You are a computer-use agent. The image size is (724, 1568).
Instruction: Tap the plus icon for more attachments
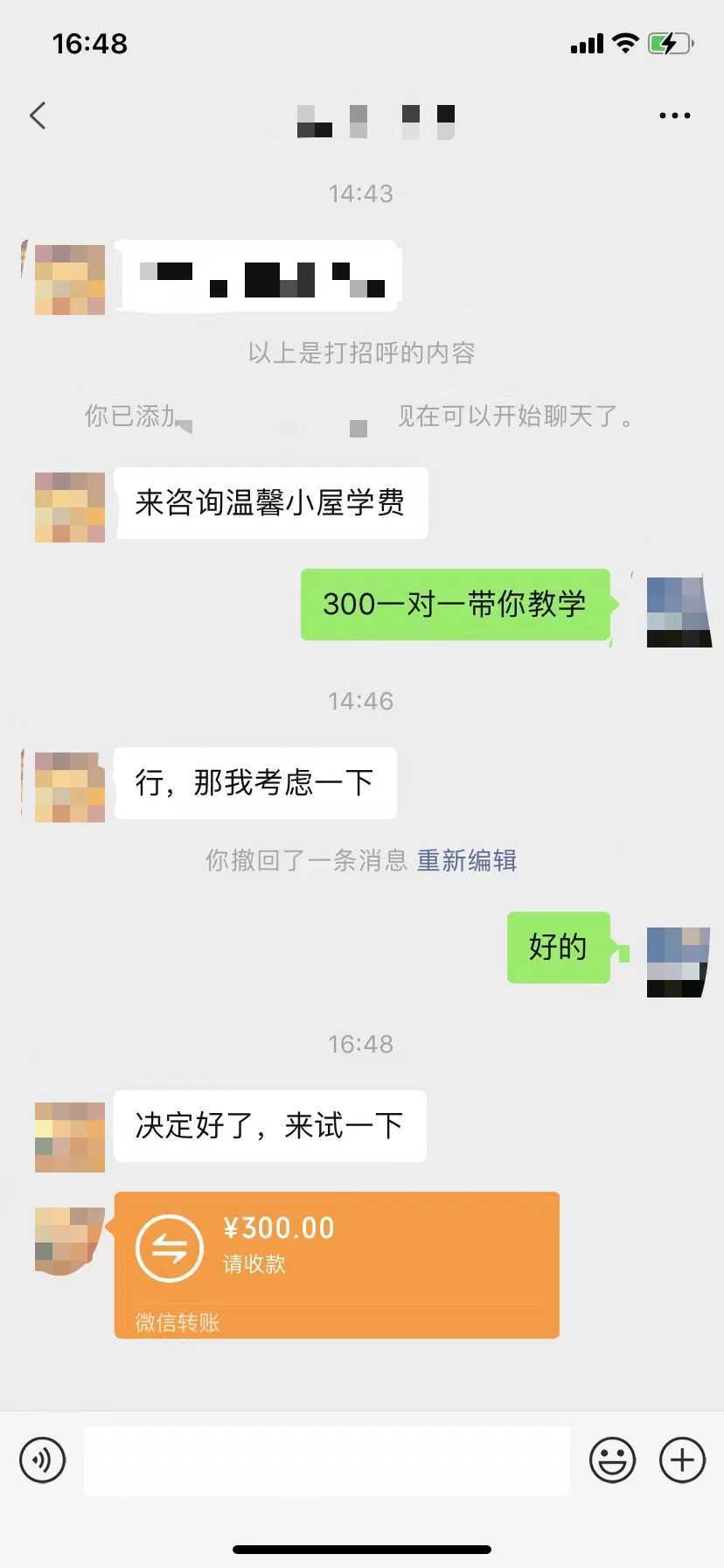[x=681, y=1459]
